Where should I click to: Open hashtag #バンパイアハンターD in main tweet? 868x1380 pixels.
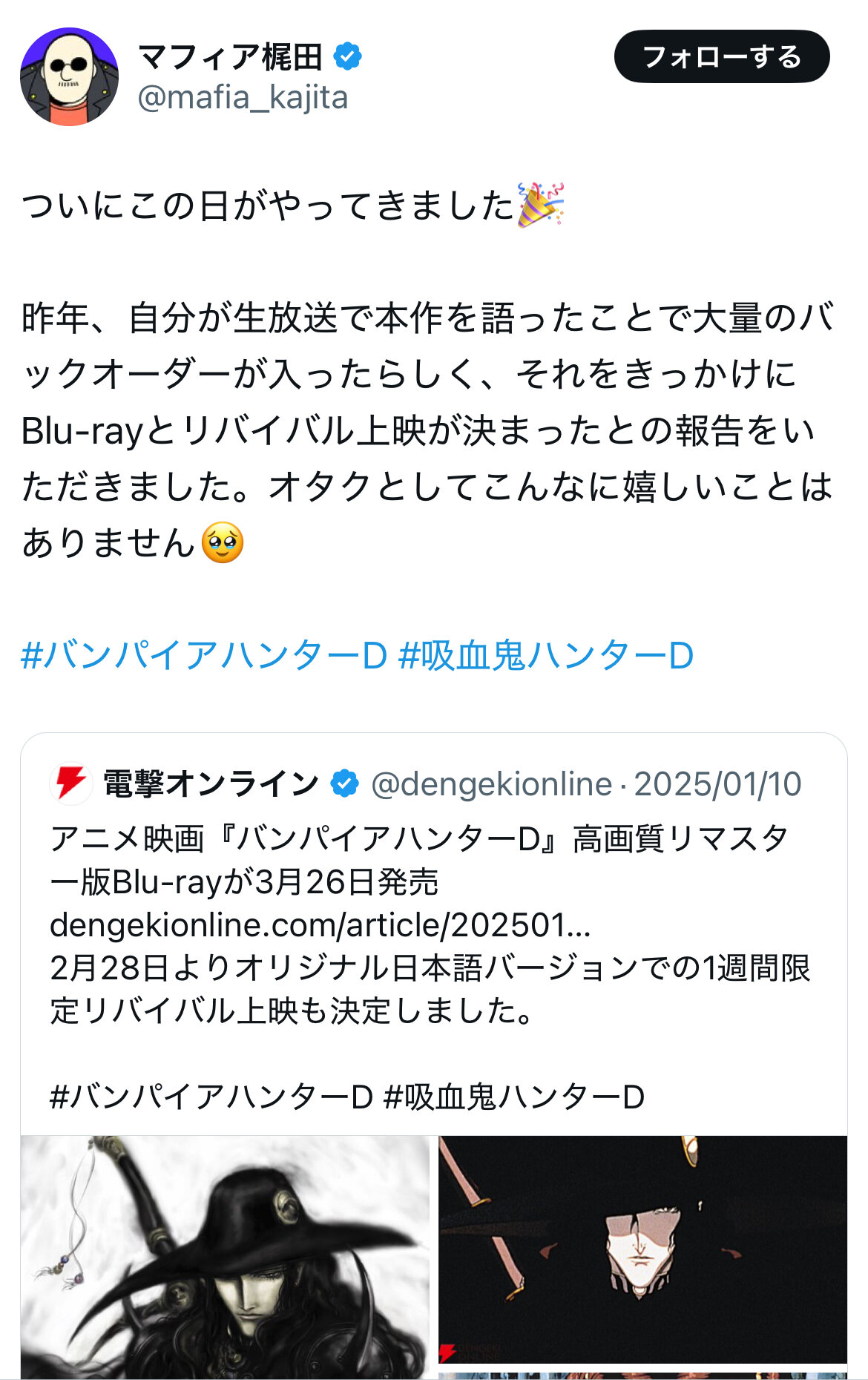[x=204, y=655]
